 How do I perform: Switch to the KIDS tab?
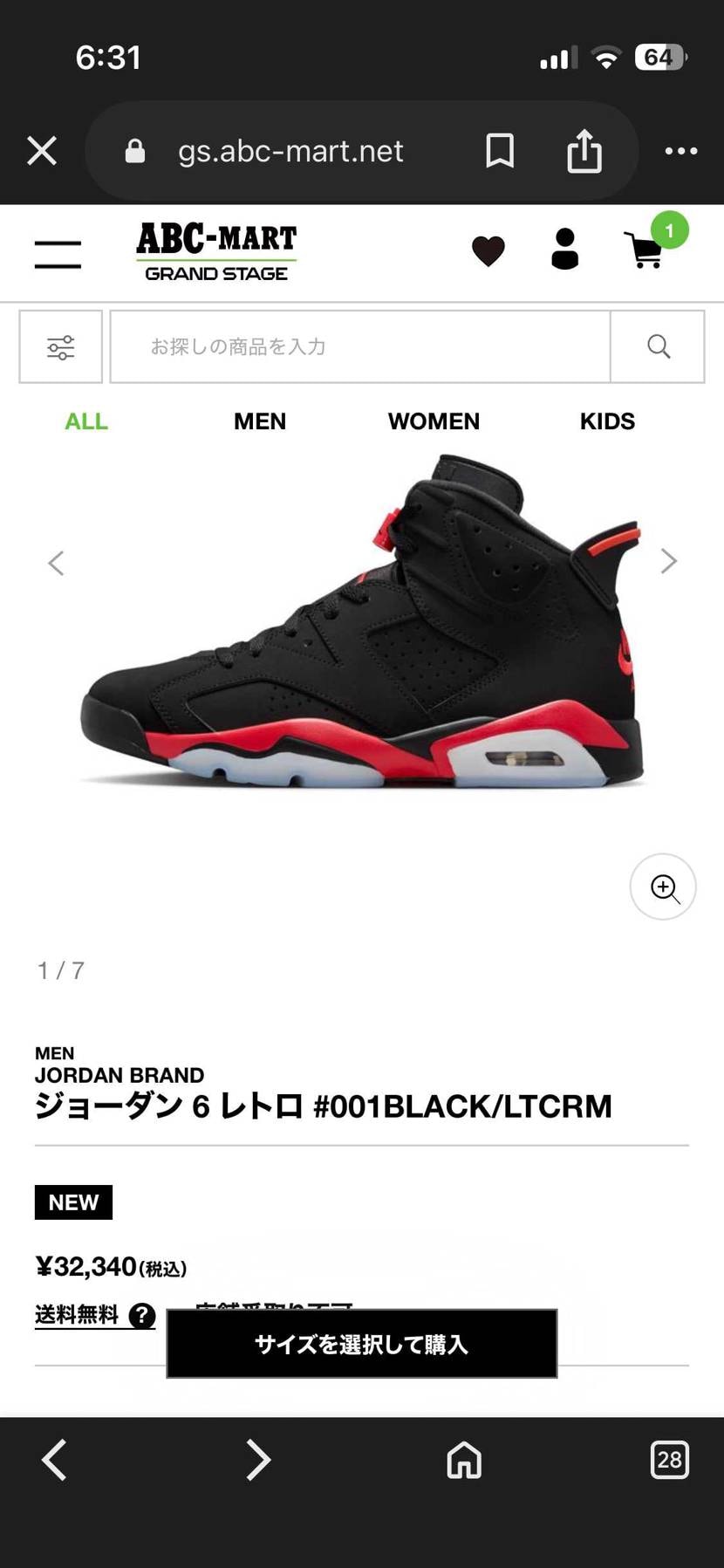[x=607, y=421]
